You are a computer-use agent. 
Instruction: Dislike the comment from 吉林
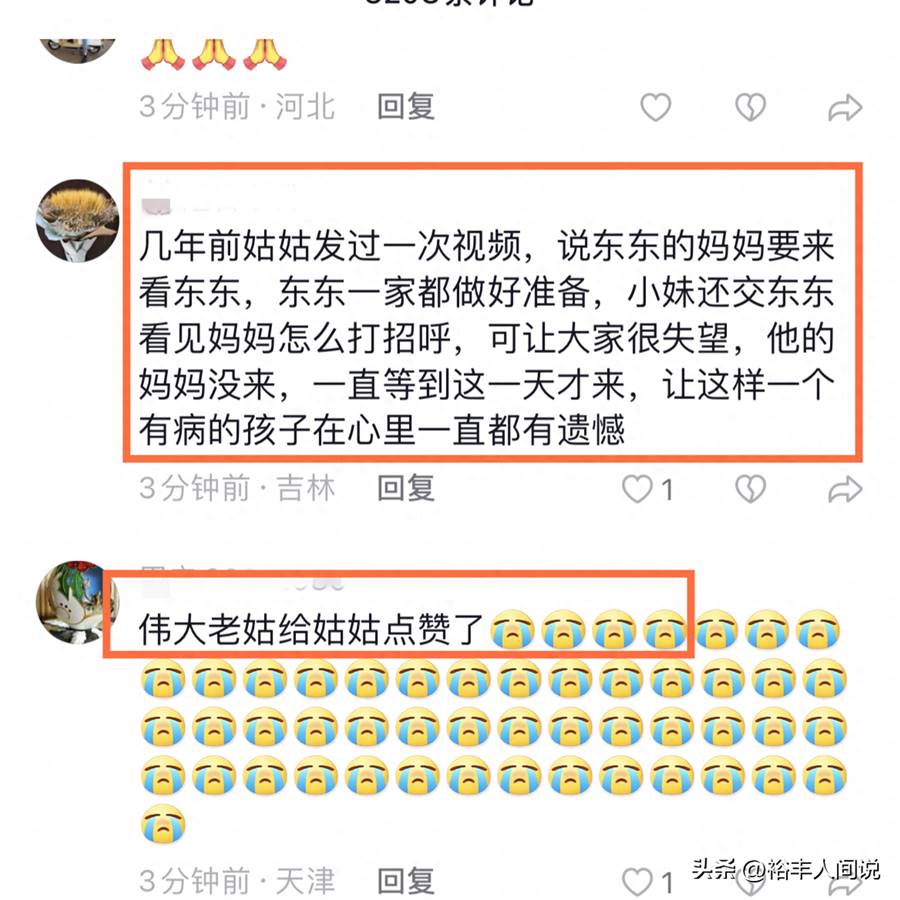coord(750,488)
